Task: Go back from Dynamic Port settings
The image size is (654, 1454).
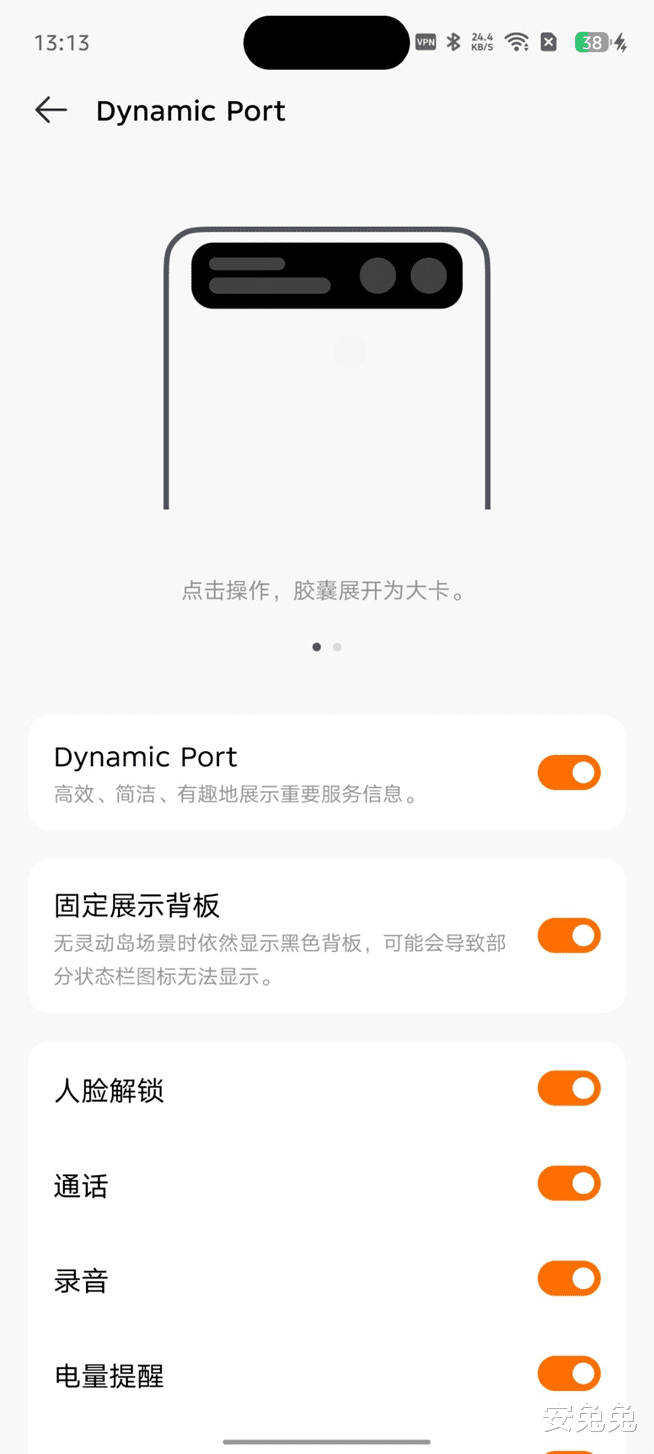Action: (50, 111)
